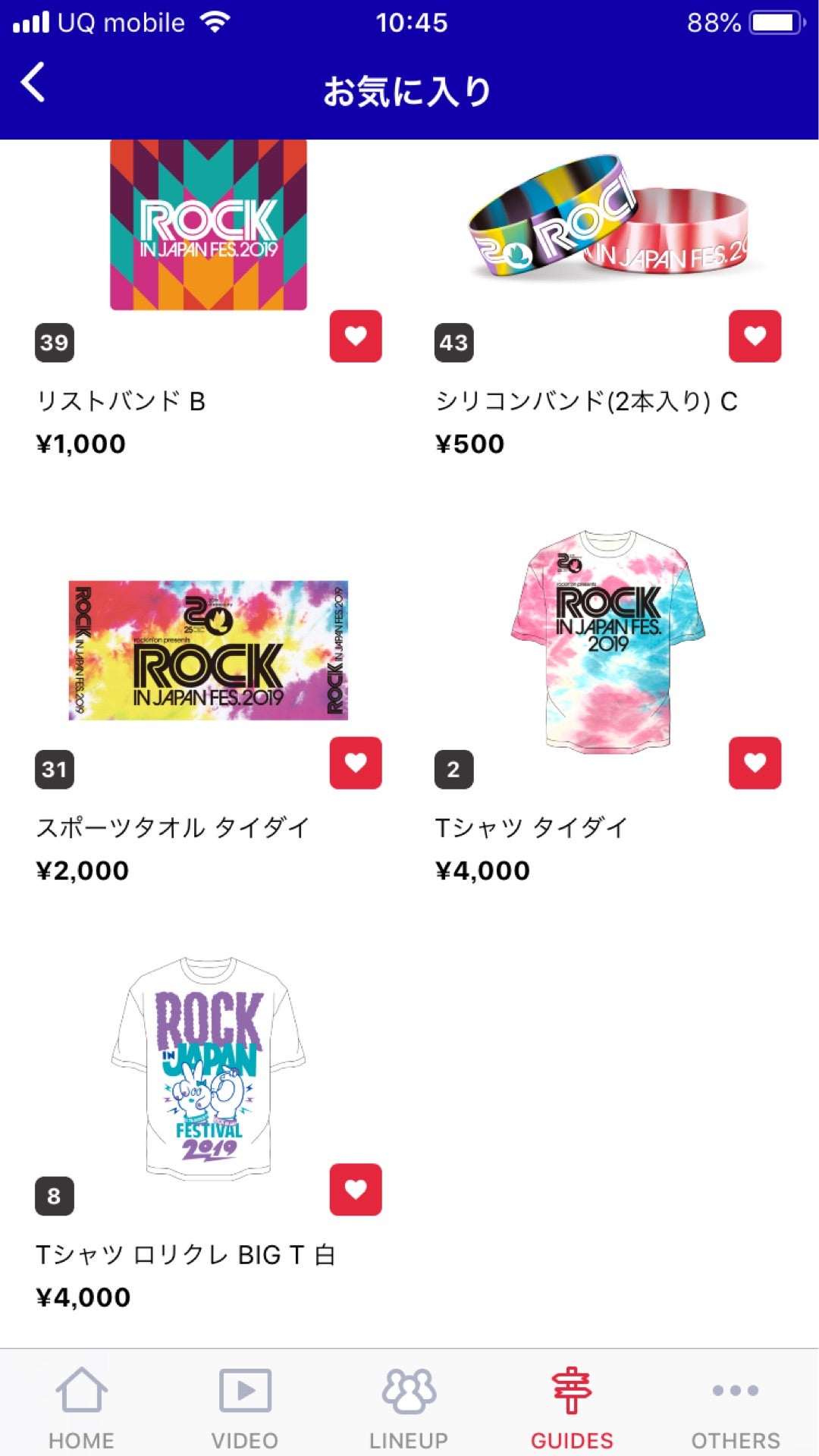819x1456 pixels.
Task: Open リストバンド B product image
Action: (x=209, y=225)
